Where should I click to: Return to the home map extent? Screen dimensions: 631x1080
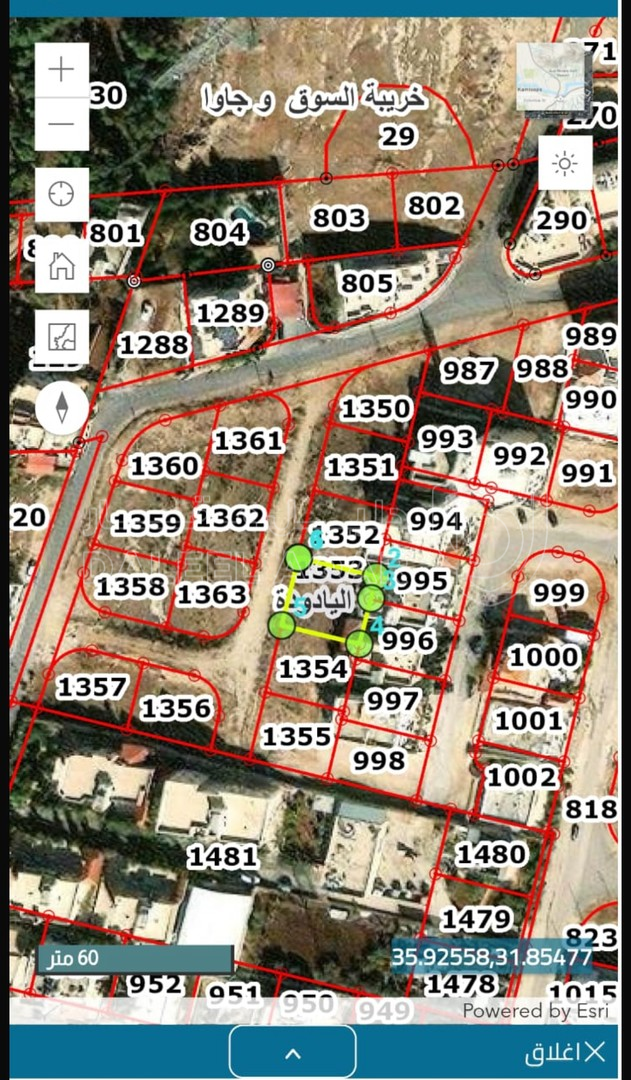click(62, 265)
